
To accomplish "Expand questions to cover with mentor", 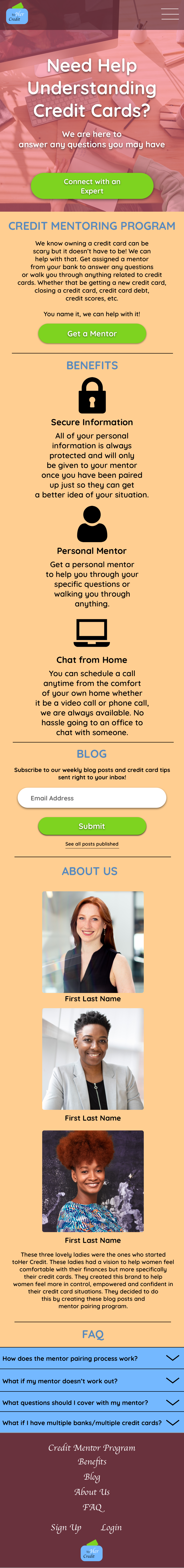I will pyautogui.click(x=92, y=1403).
